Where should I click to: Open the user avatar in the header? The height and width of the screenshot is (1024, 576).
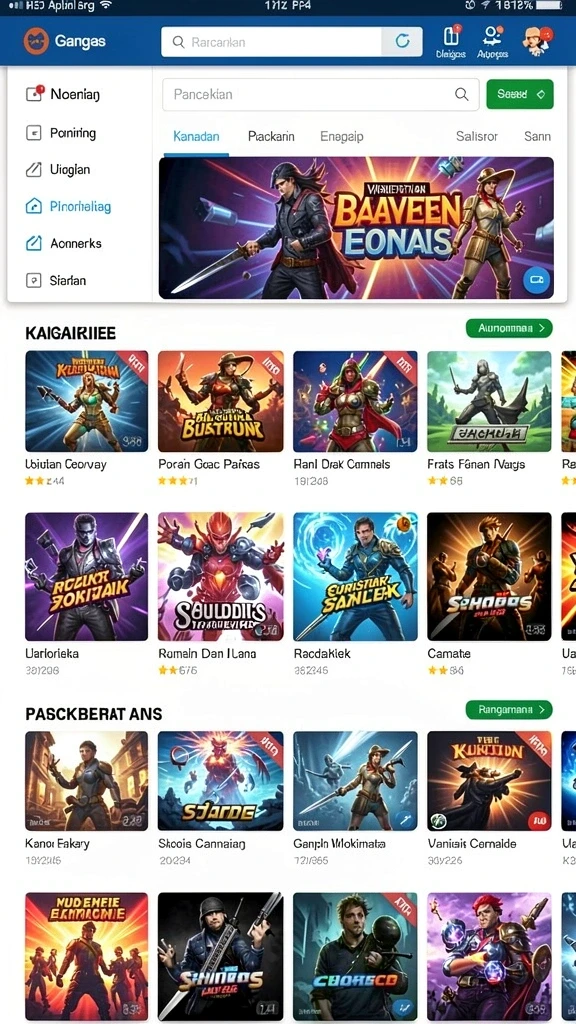pos(537,41)
